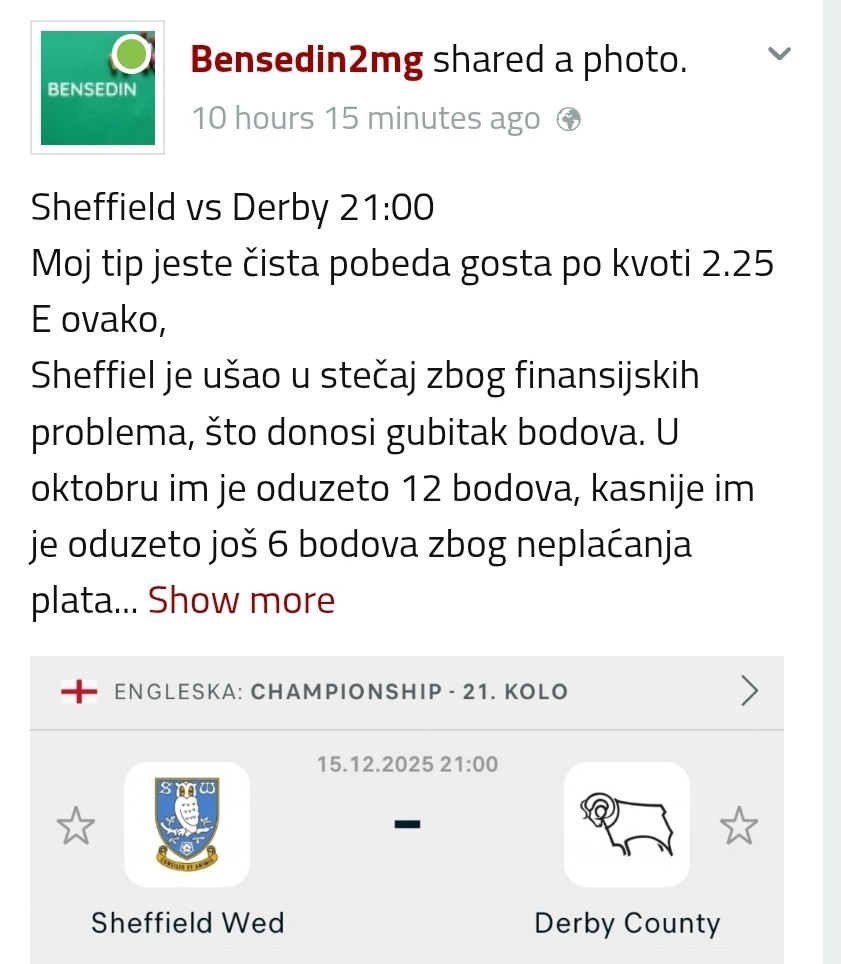Expand the post options dropdown arrow
The image size is (841, 964).
point(779,55)
